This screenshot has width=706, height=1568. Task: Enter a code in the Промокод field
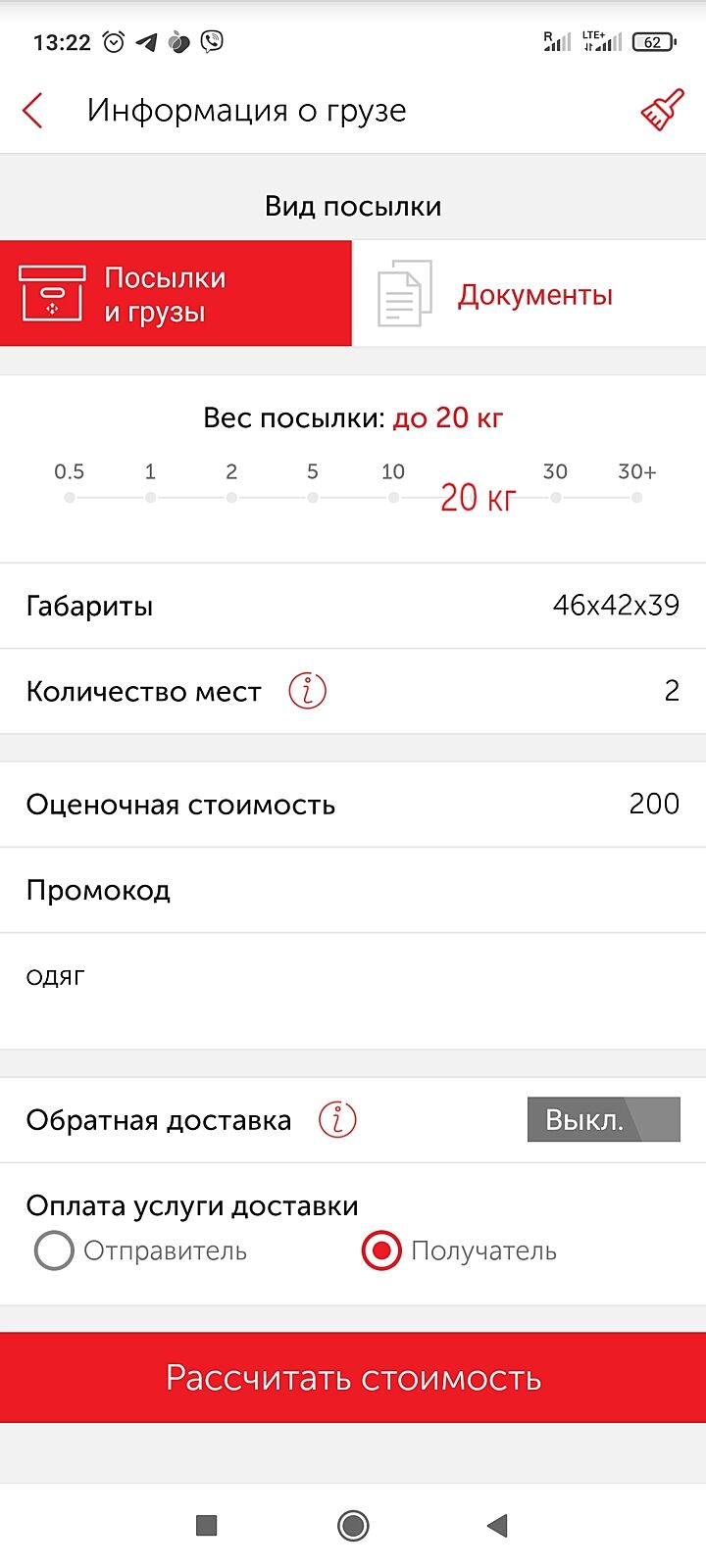(353, 890)
